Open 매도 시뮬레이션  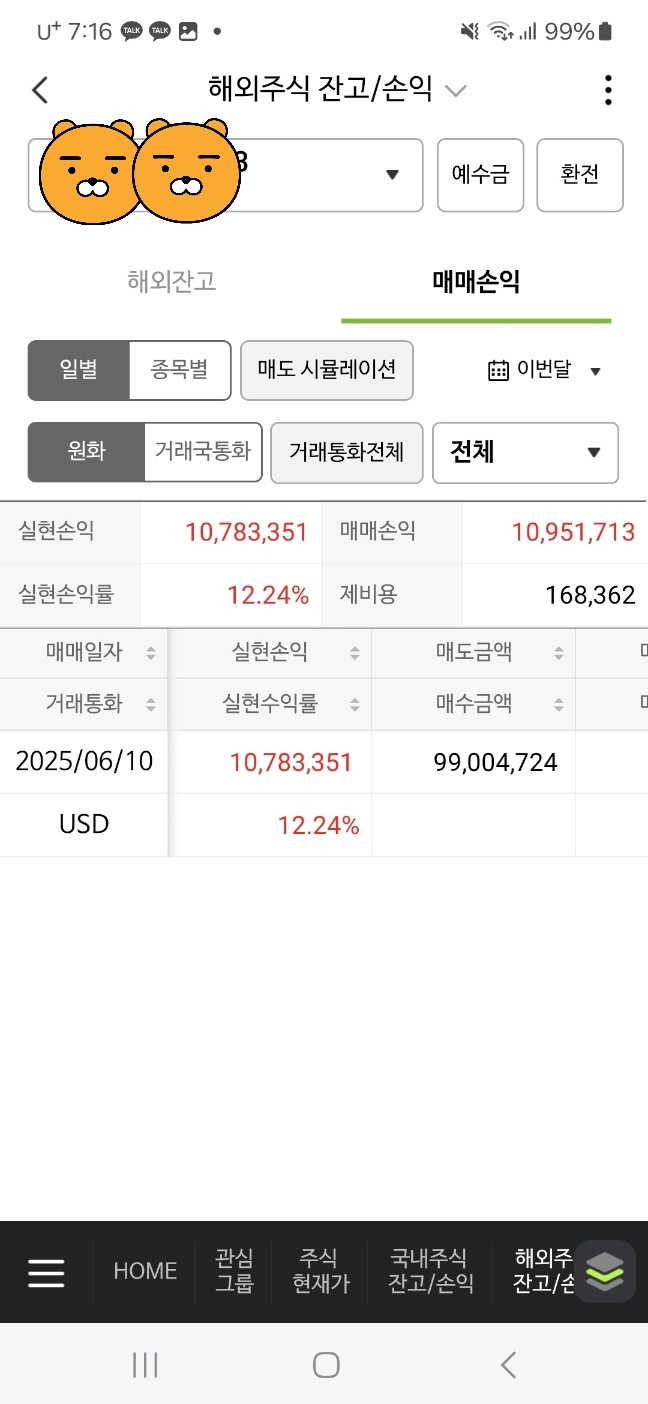[326, 370]
